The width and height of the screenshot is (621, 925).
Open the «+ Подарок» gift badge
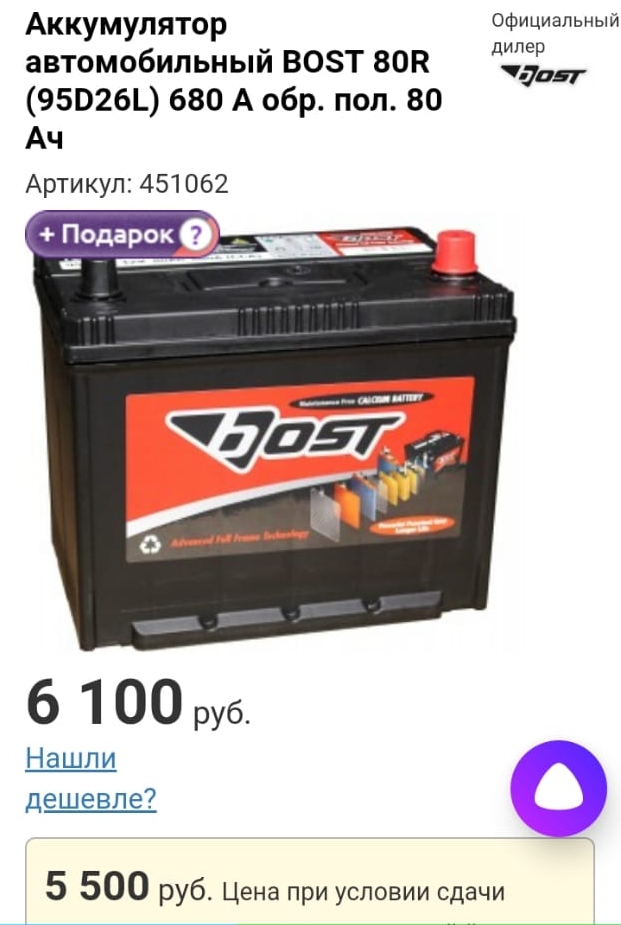(x=122, y=234)
